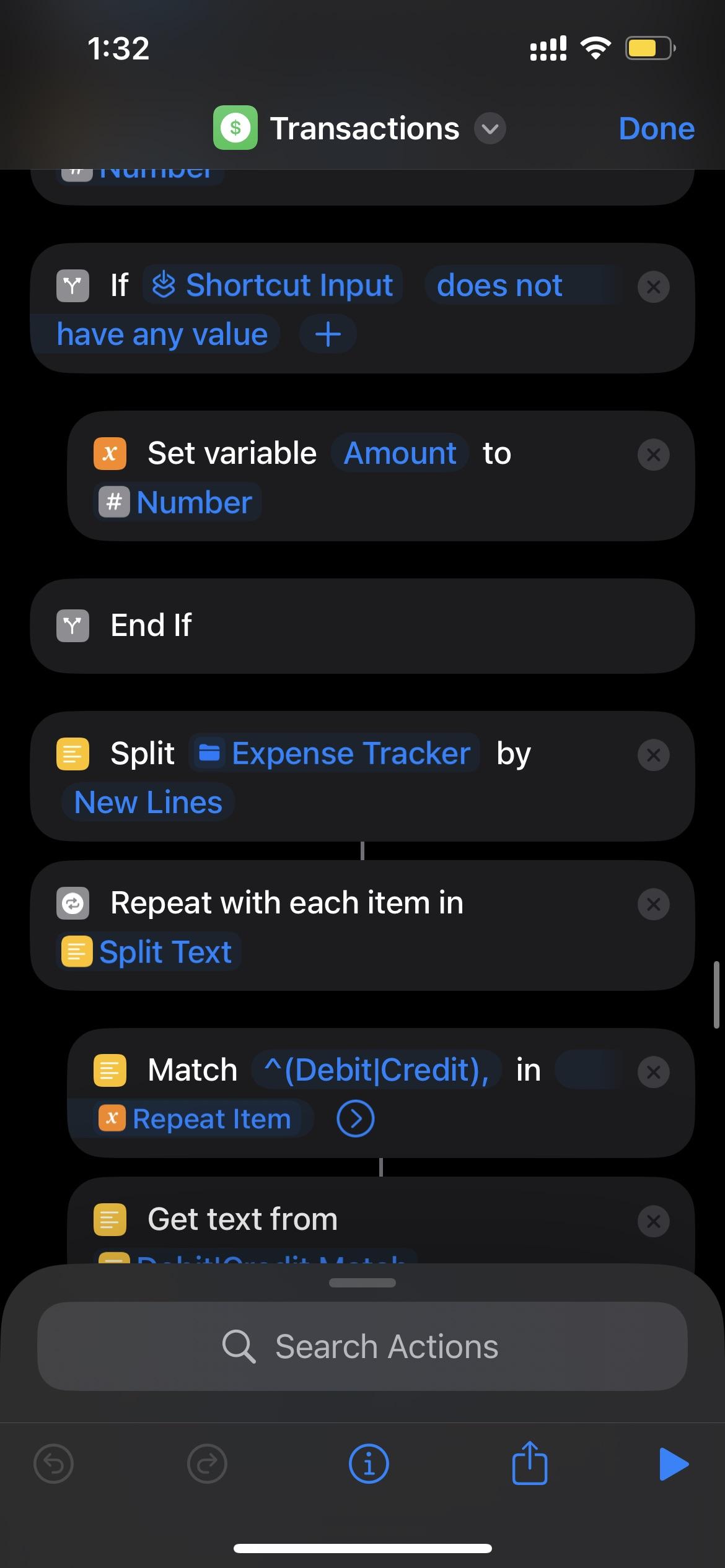Remove the Set variable action

tap(653, 455)
